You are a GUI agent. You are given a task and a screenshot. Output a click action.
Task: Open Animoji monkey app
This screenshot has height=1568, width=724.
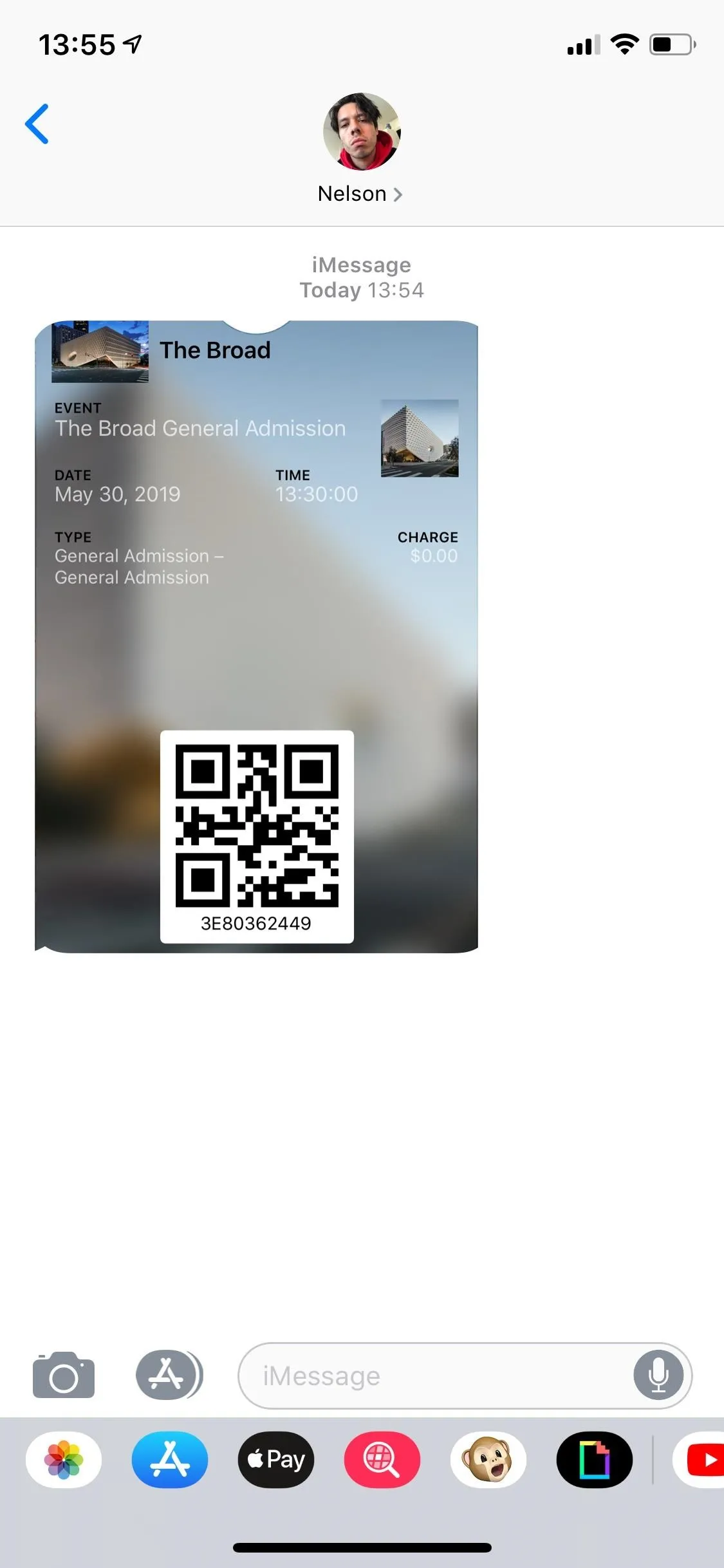[488, 1460]
